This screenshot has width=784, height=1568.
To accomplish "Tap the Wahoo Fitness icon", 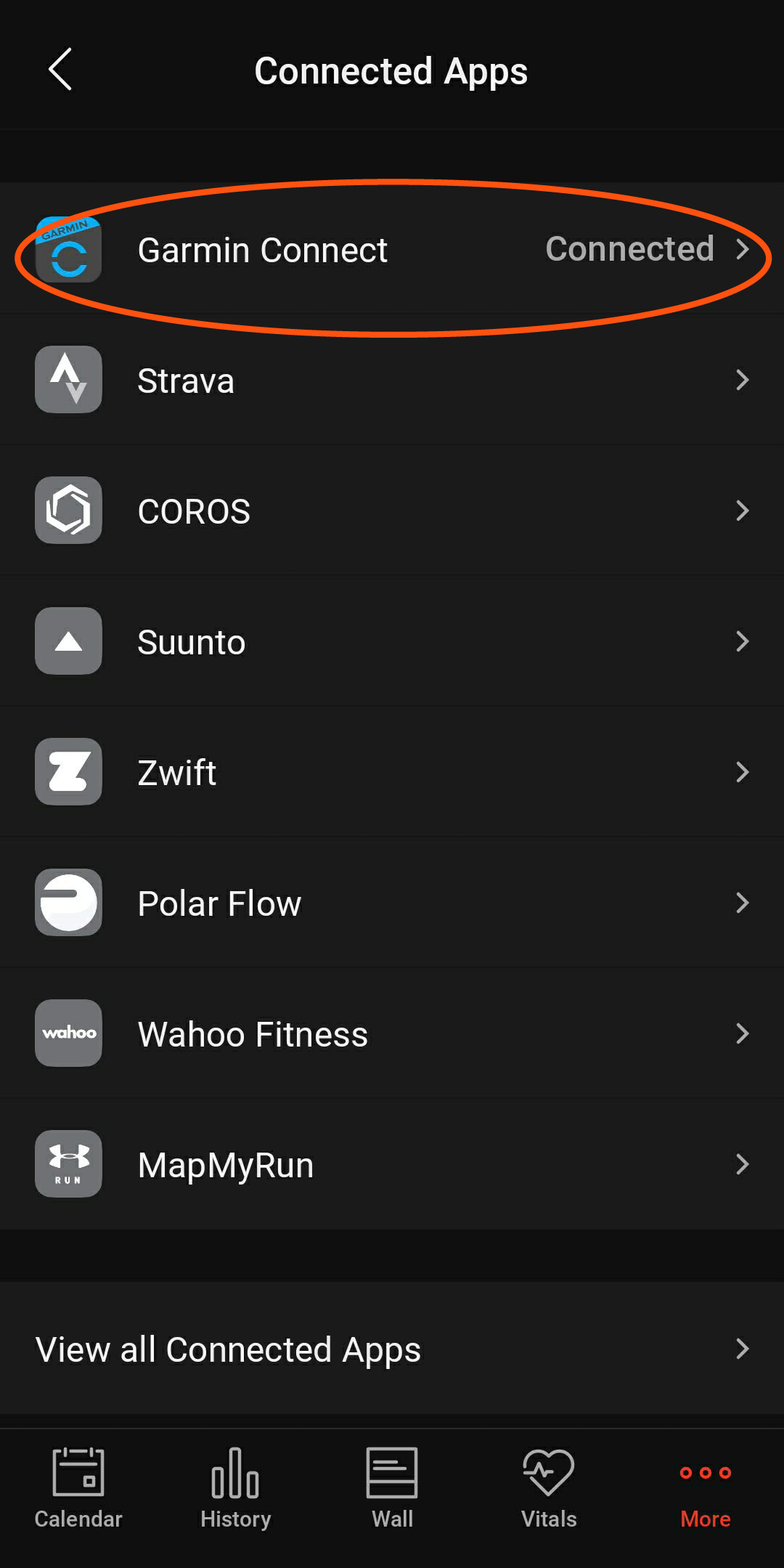I will (x=68, y=1033).
